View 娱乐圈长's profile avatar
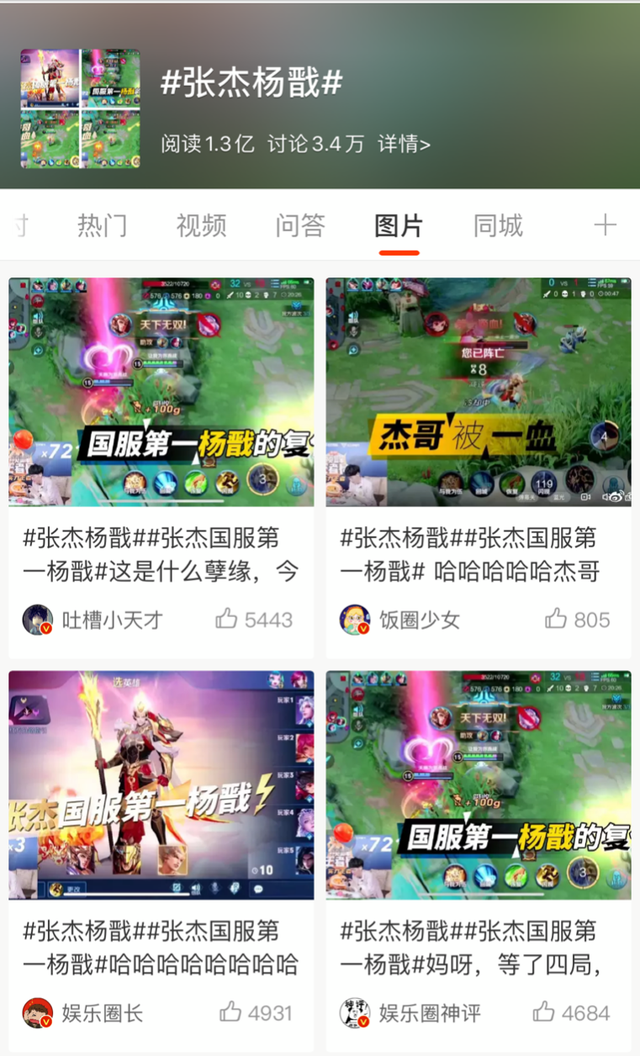The width and height of the screenshot is (640, 1056). [38, 1012]
